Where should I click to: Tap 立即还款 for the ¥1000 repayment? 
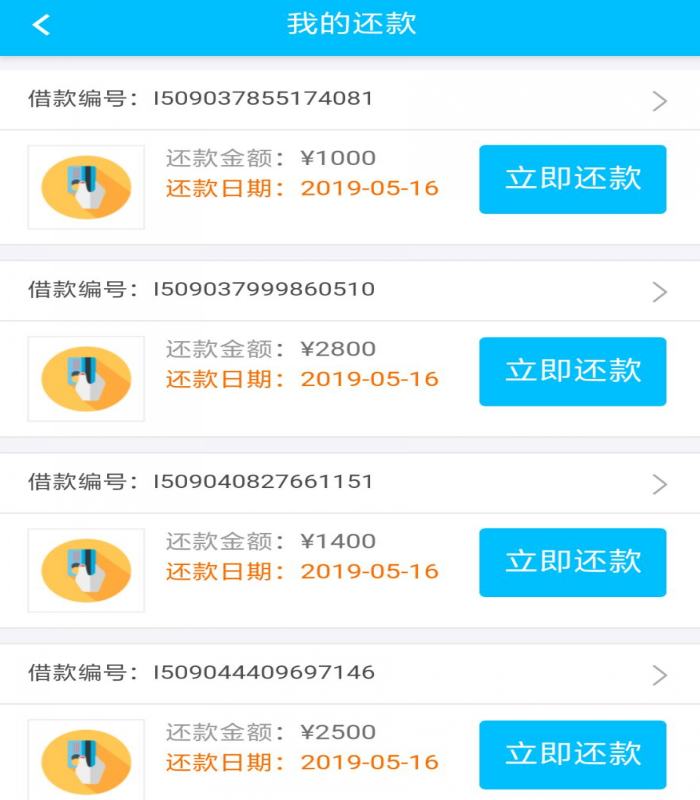click(572, 179)
